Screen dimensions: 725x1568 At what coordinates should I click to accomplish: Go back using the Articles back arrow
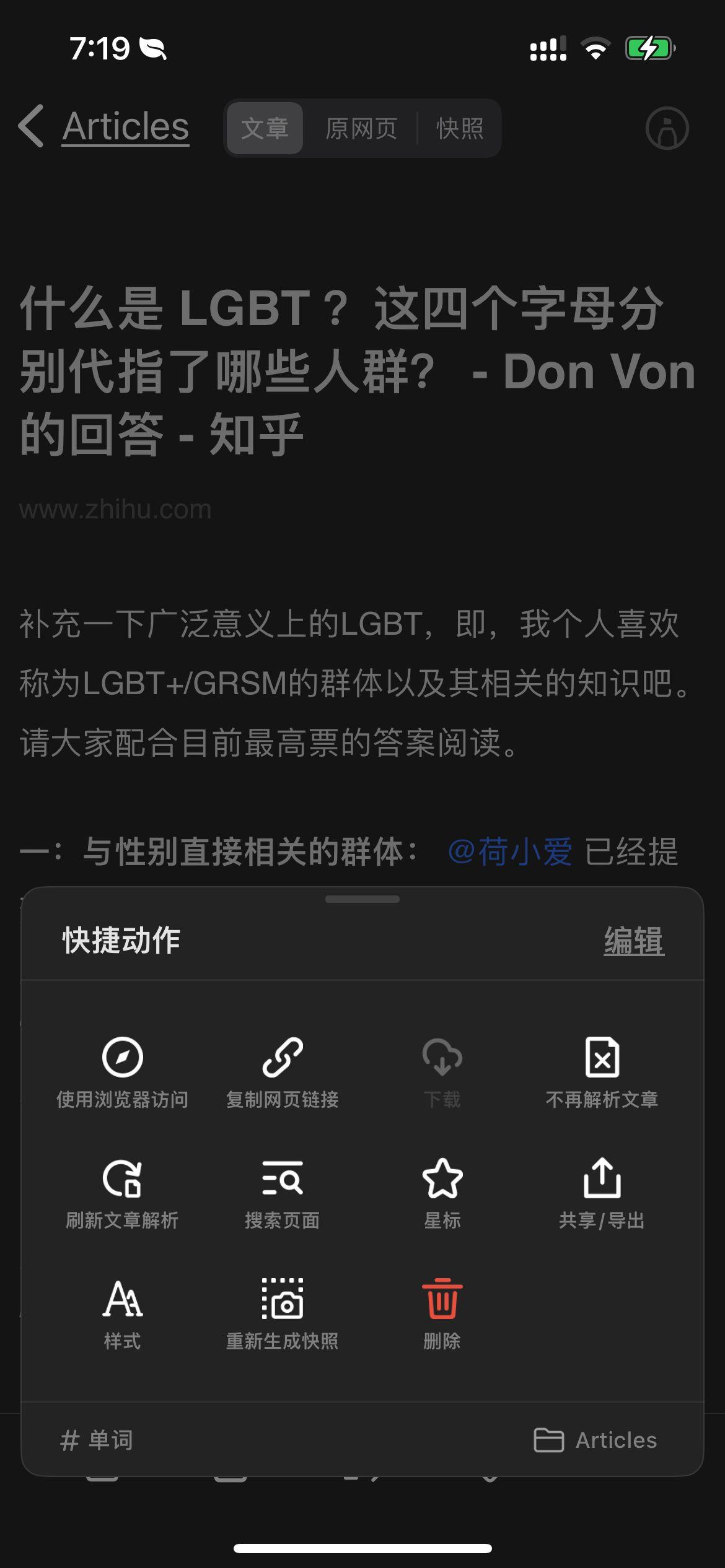click(30, 126)
